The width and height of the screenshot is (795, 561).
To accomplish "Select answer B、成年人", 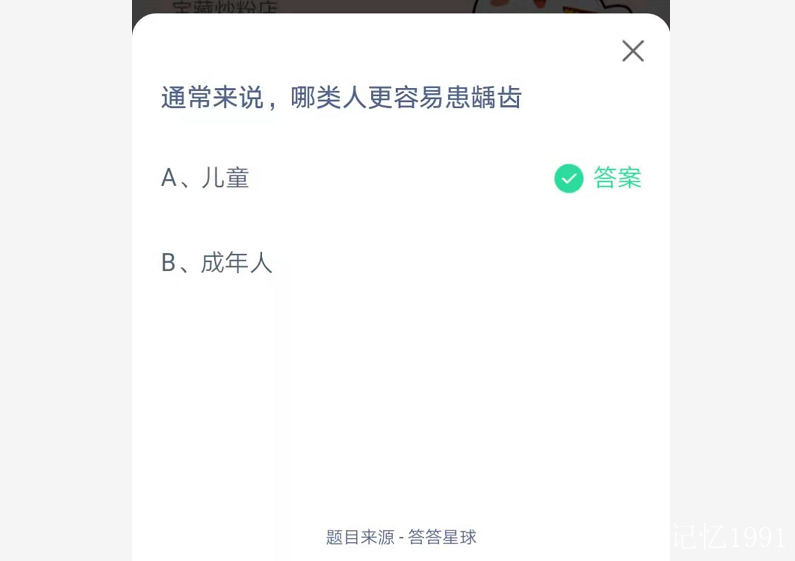I will [217, 263].
